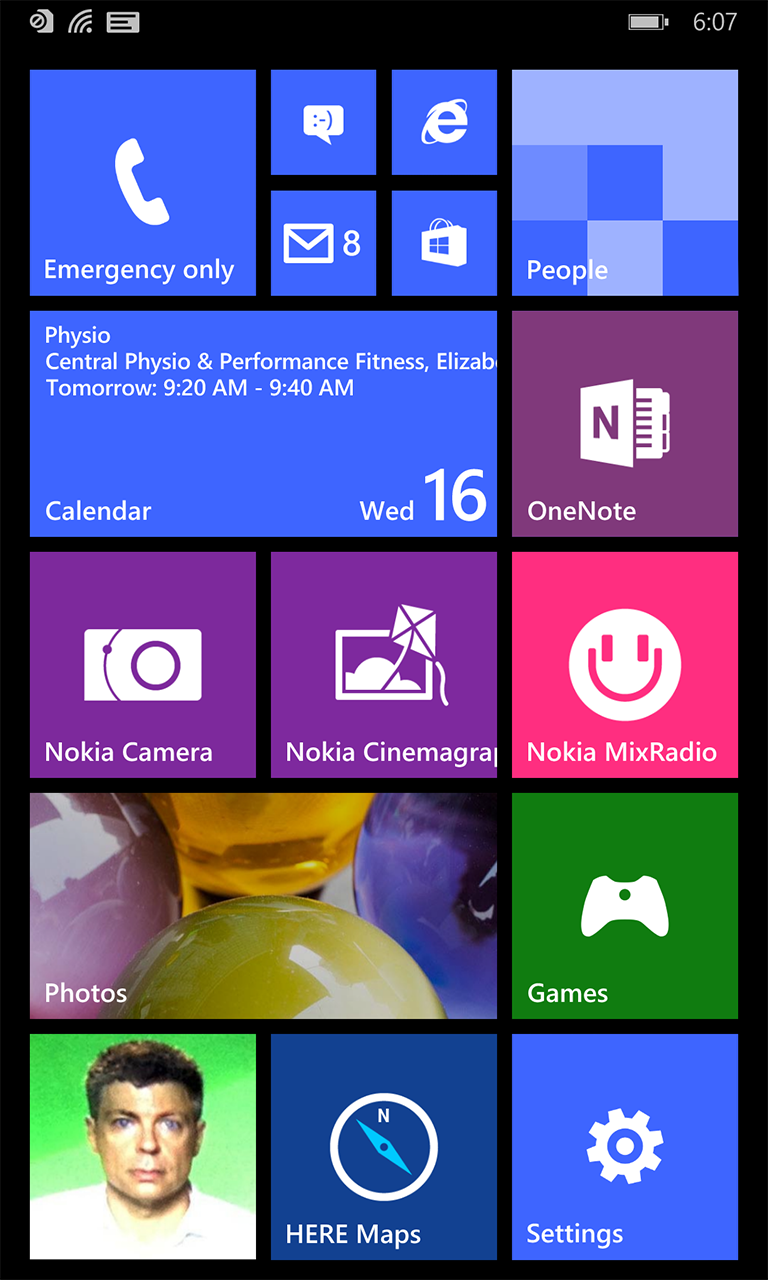Open the Store tile
Screen dimensions: 768x1280
[x=444, y=243]
